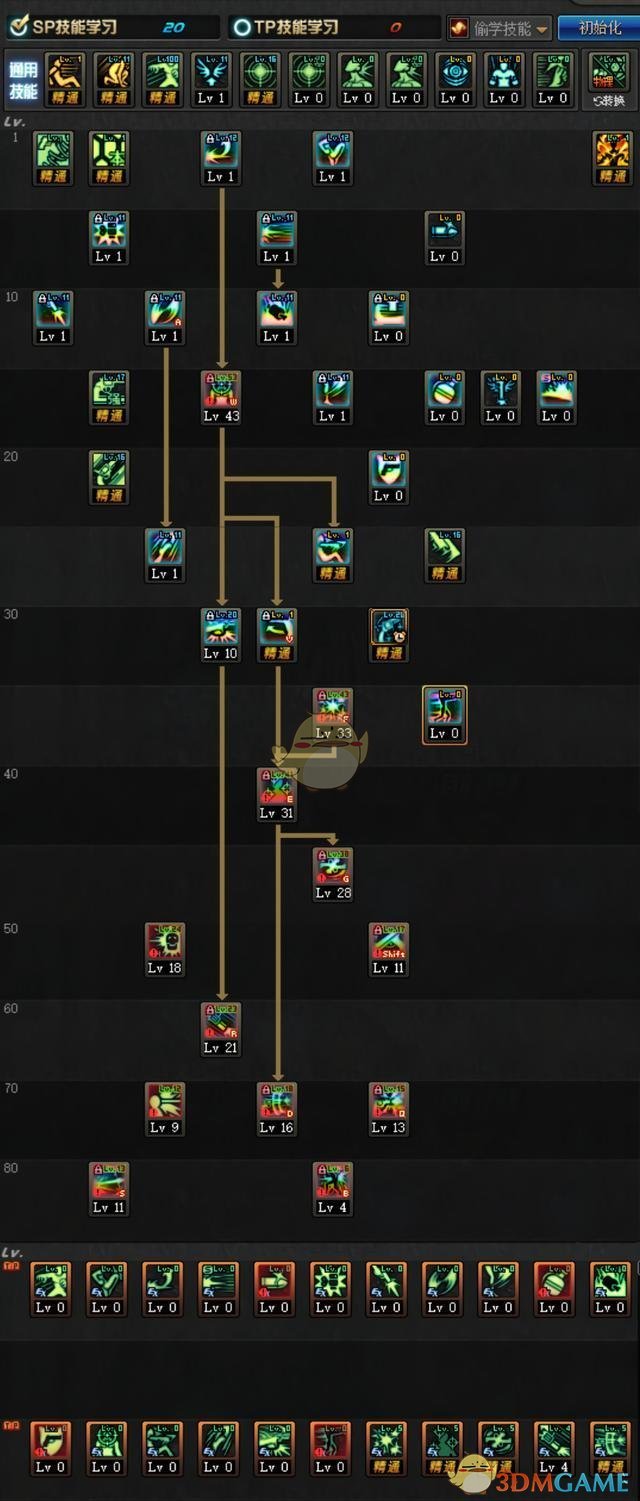Switch to the SP技能学习 tab

point(75,27)
